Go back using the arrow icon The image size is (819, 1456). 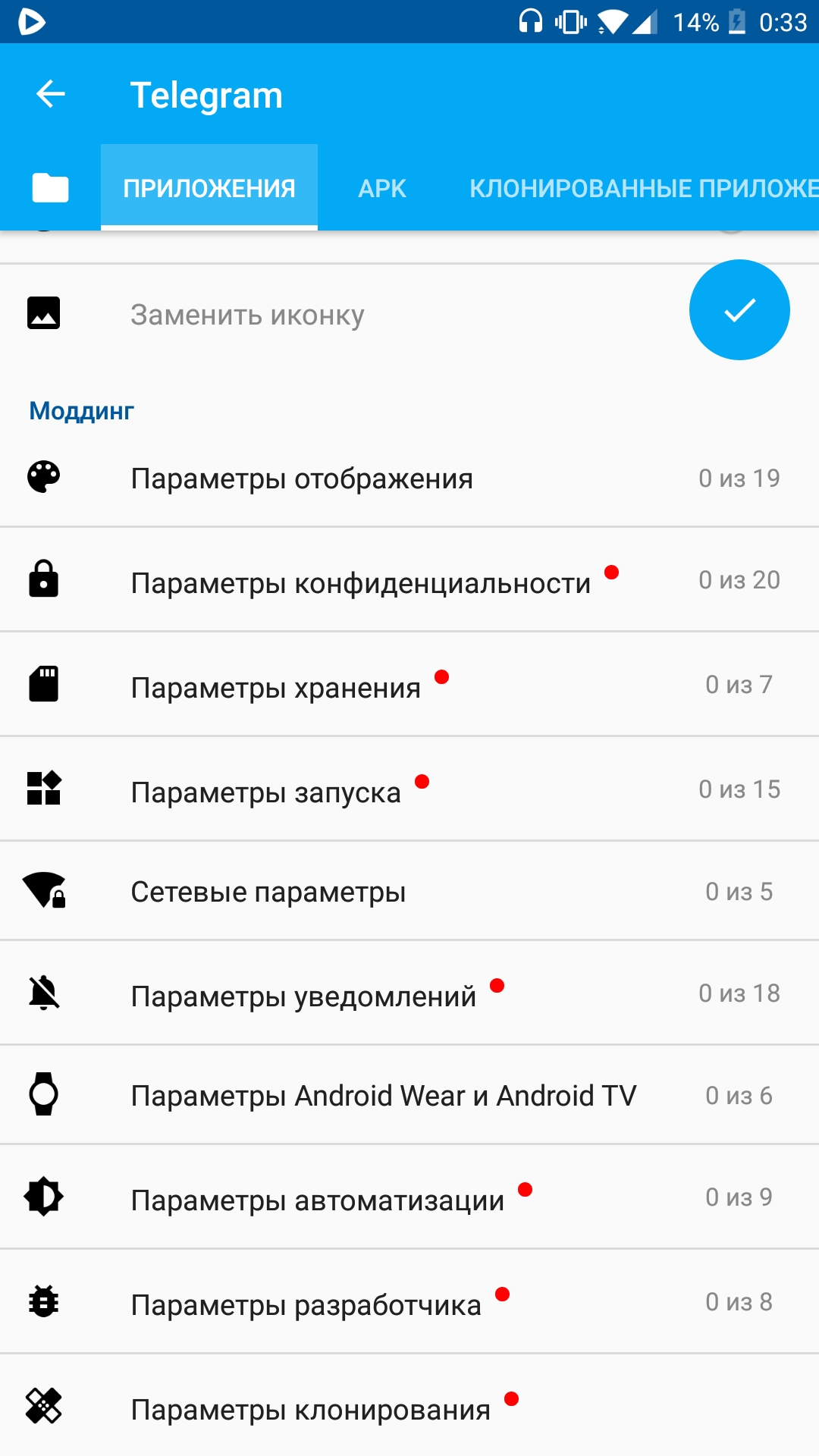pos(51,95)
